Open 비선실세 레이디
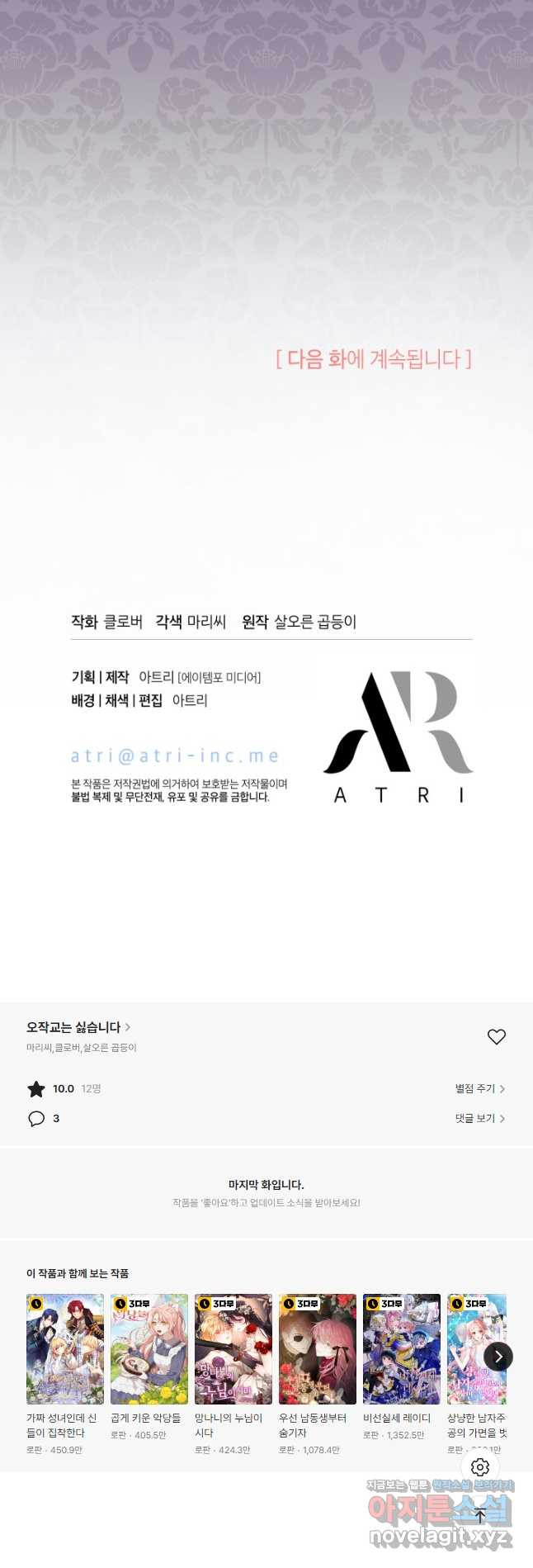The height and width of the screenshot is (1568, 533). (401, 1348)
